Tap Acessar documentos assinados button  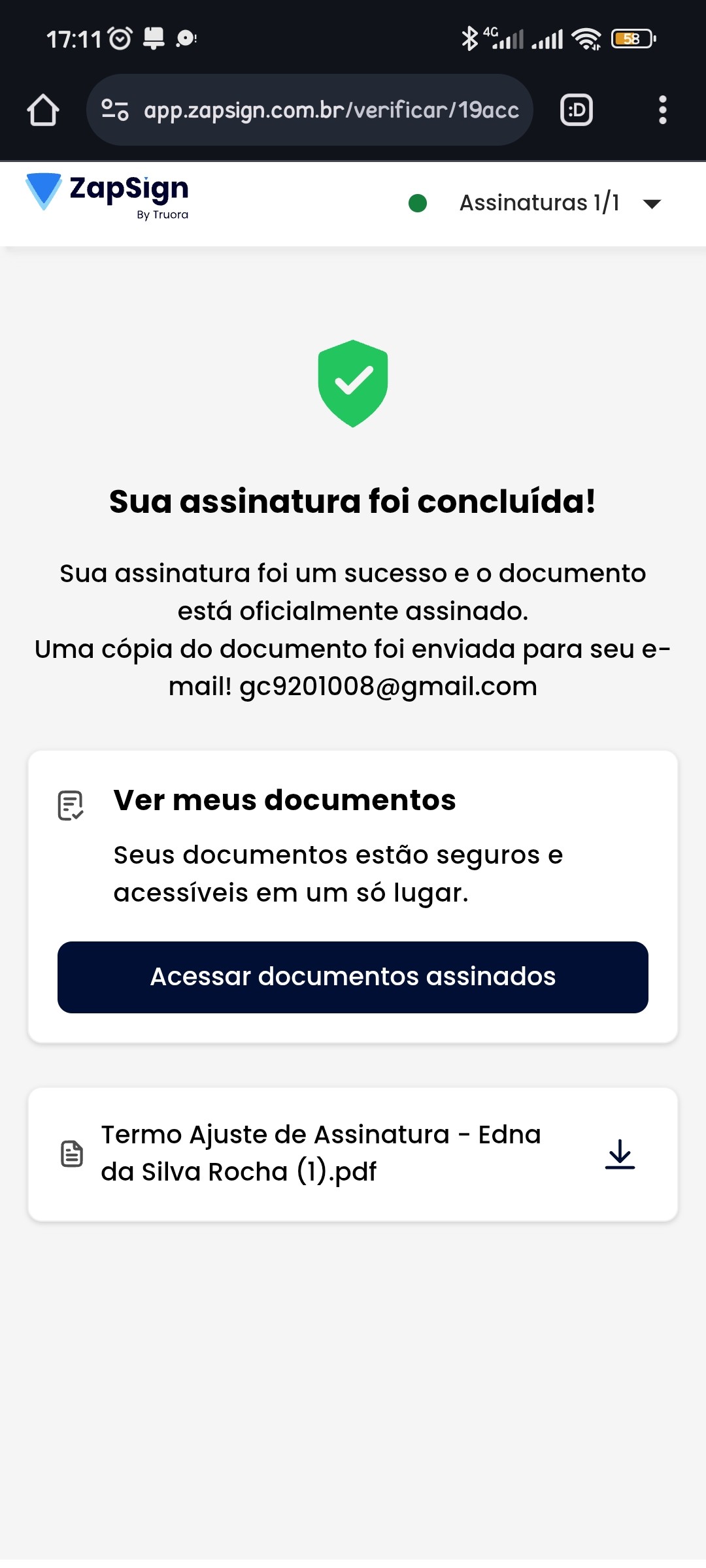[353, 977]
